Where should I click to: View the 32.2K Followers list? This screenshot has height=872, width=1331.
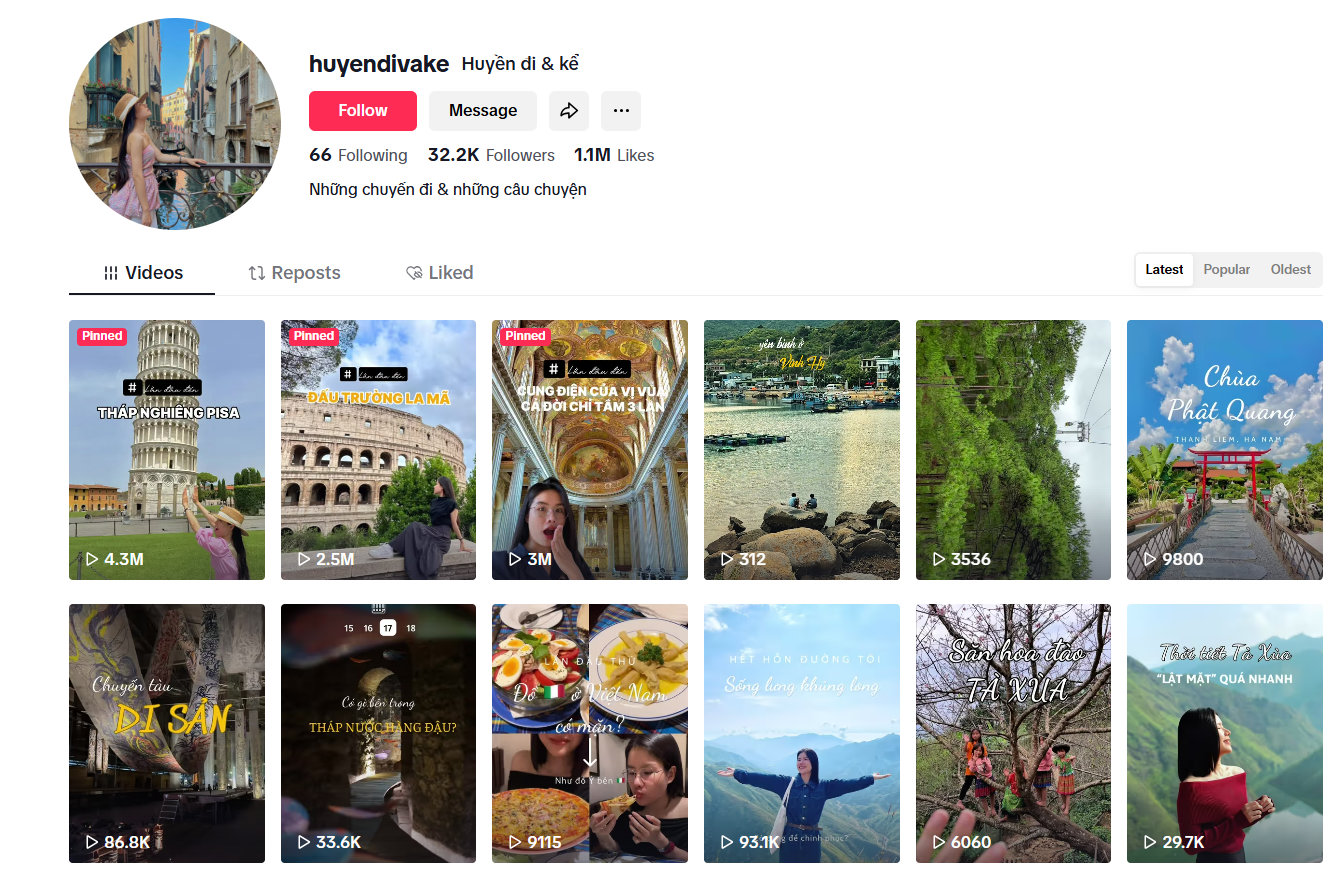click(x=491, y=155)
